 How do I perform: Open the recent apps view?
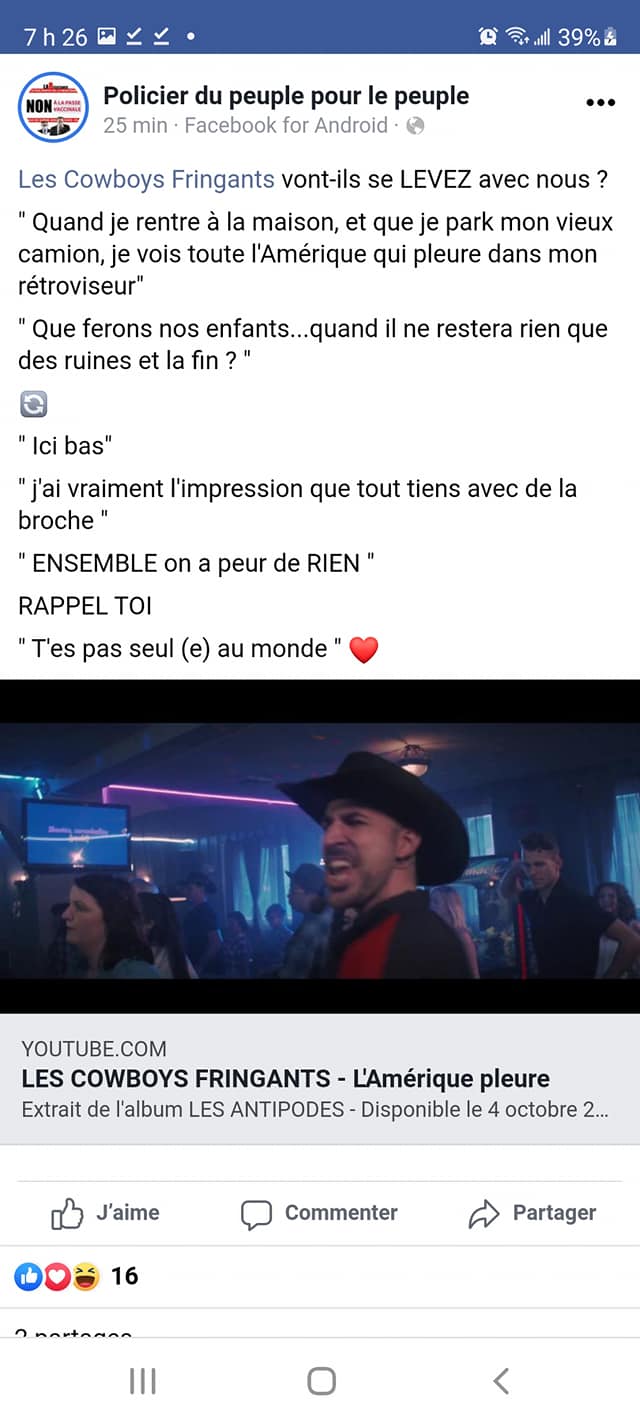143,1381
